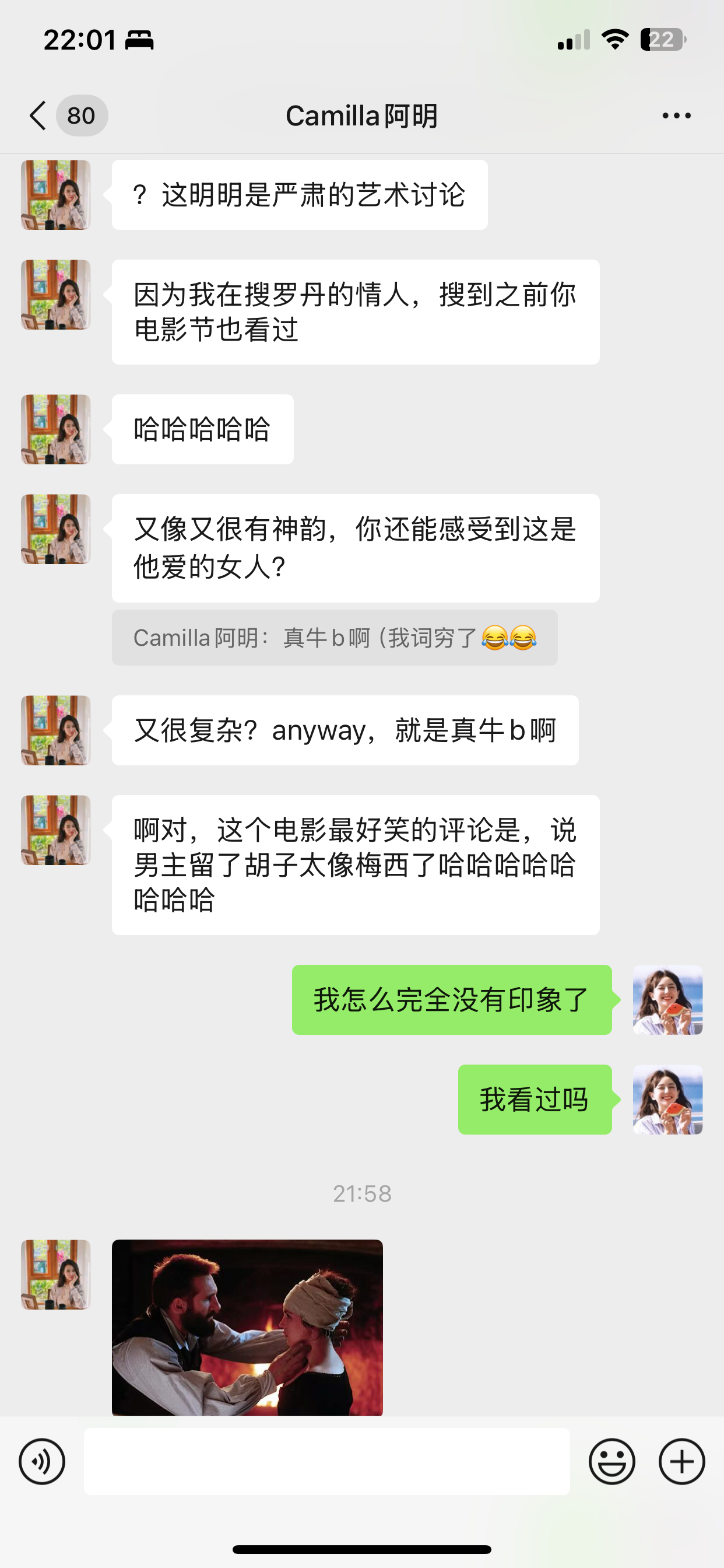Screen dimensions: 724x1568
Task: Open the movie still image message
Action: pyautogui.click(x=247, y=1328)
